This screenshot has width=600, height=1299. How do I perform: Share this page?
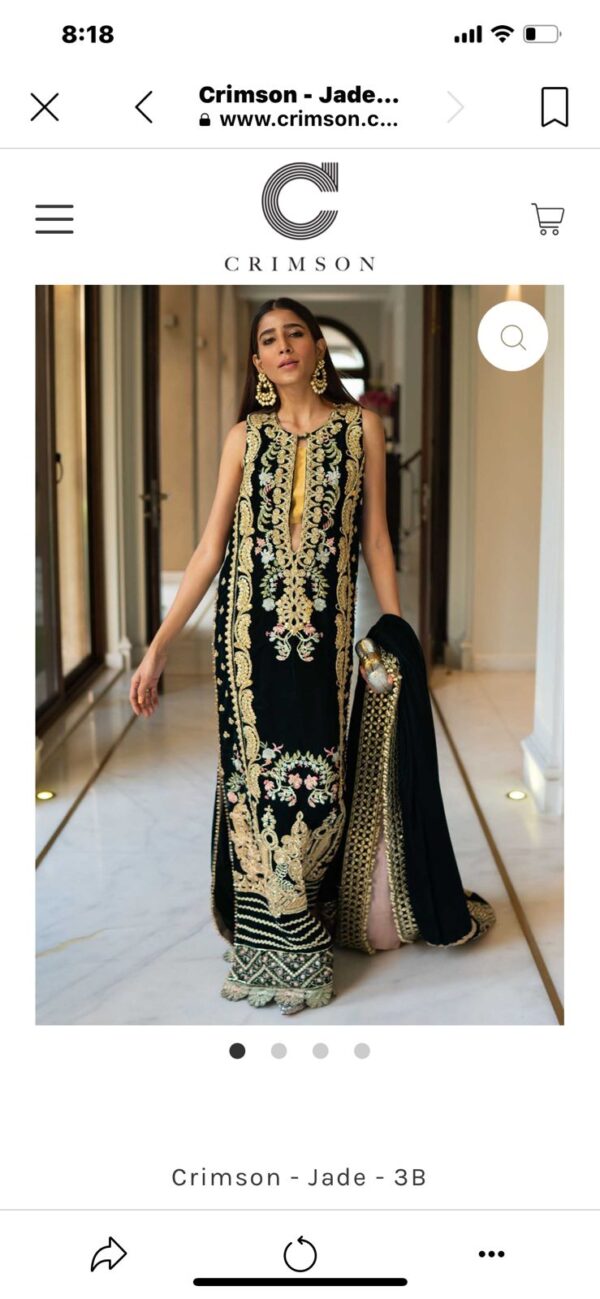tap(108, 1254)
